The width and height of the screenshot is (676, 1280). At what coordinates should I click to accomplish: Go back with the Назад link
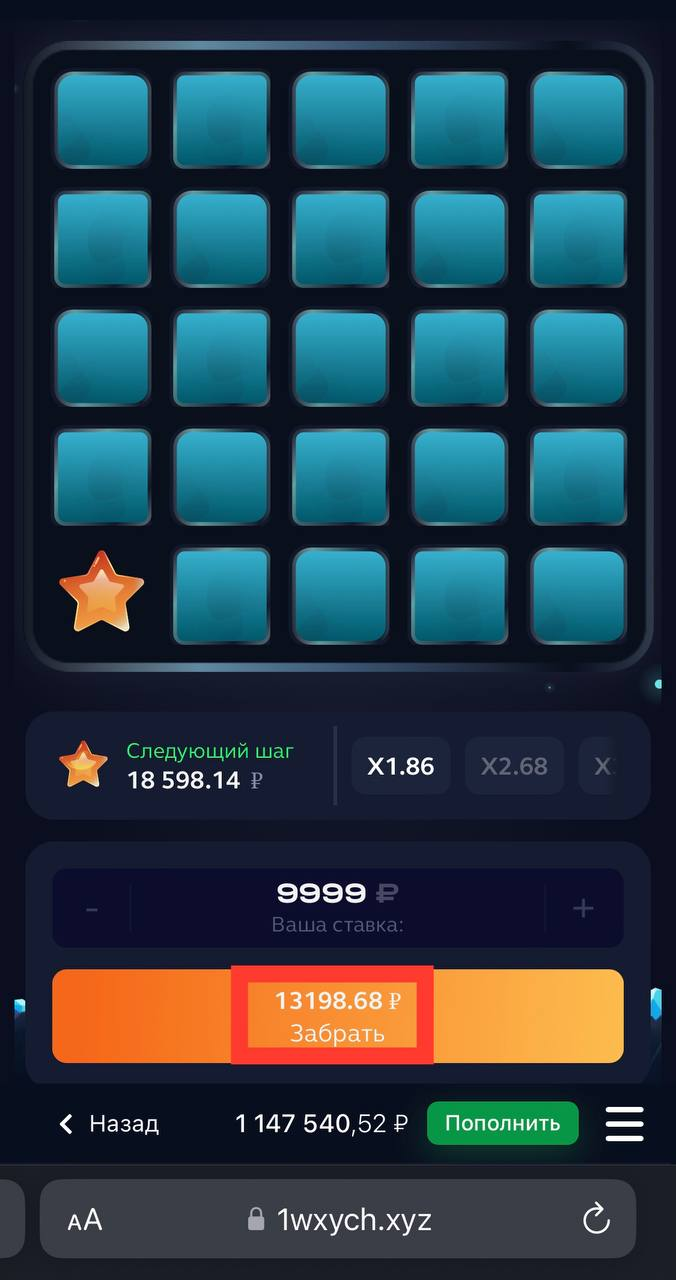108,1124
